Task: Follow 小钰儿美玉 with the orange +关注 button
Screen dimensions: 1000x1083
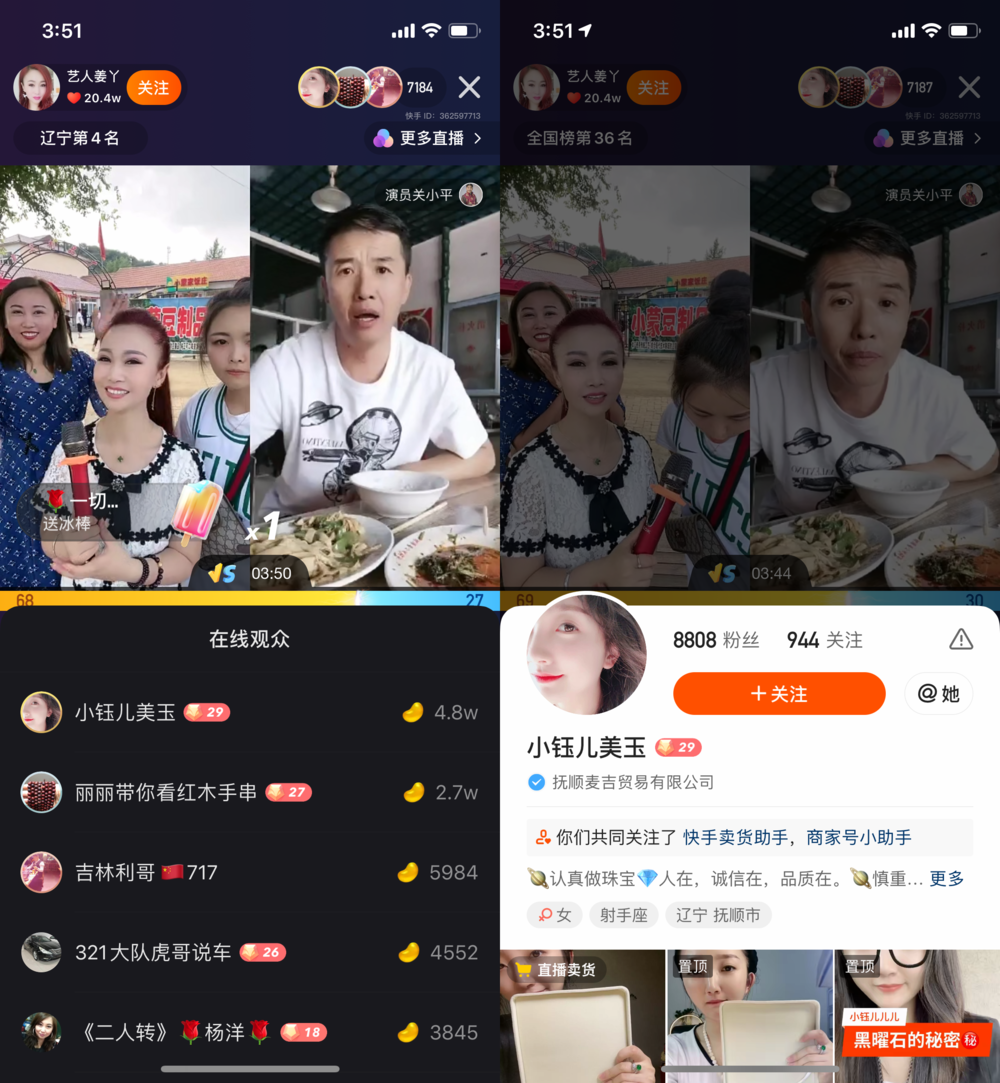Action: coord(779,694)
